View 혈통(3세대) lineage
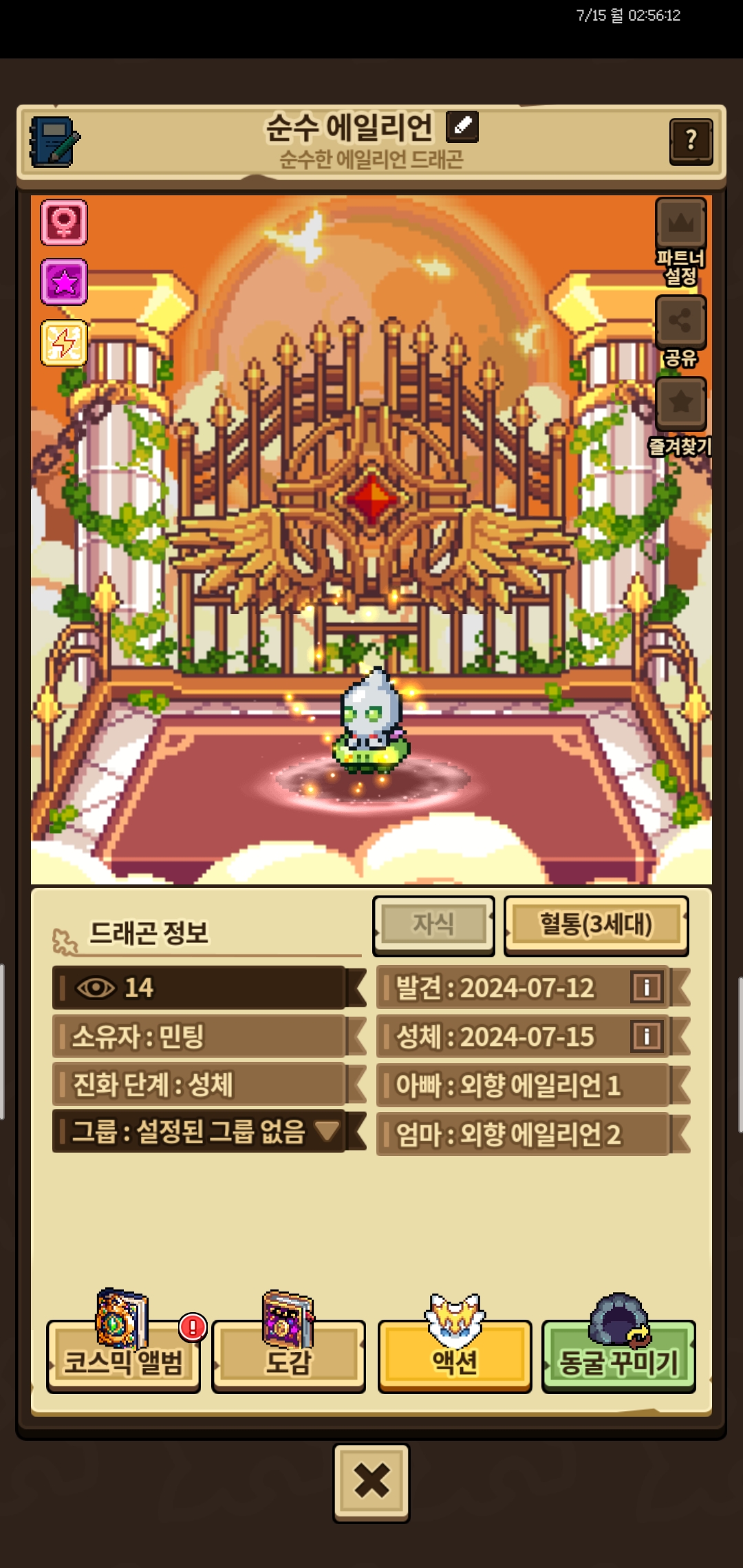The width and height of the screenshot is (743, 1568). click(x=596, y=924)
